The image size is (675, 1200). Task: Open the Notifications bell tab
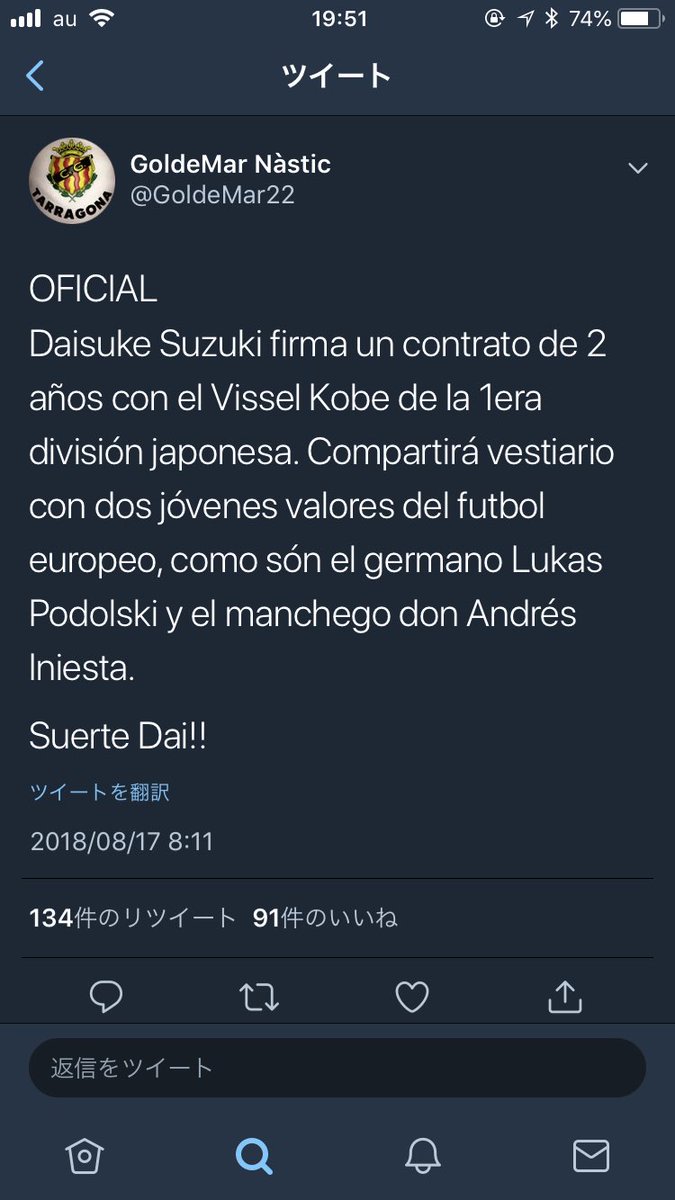click(x=422, y=1156)
